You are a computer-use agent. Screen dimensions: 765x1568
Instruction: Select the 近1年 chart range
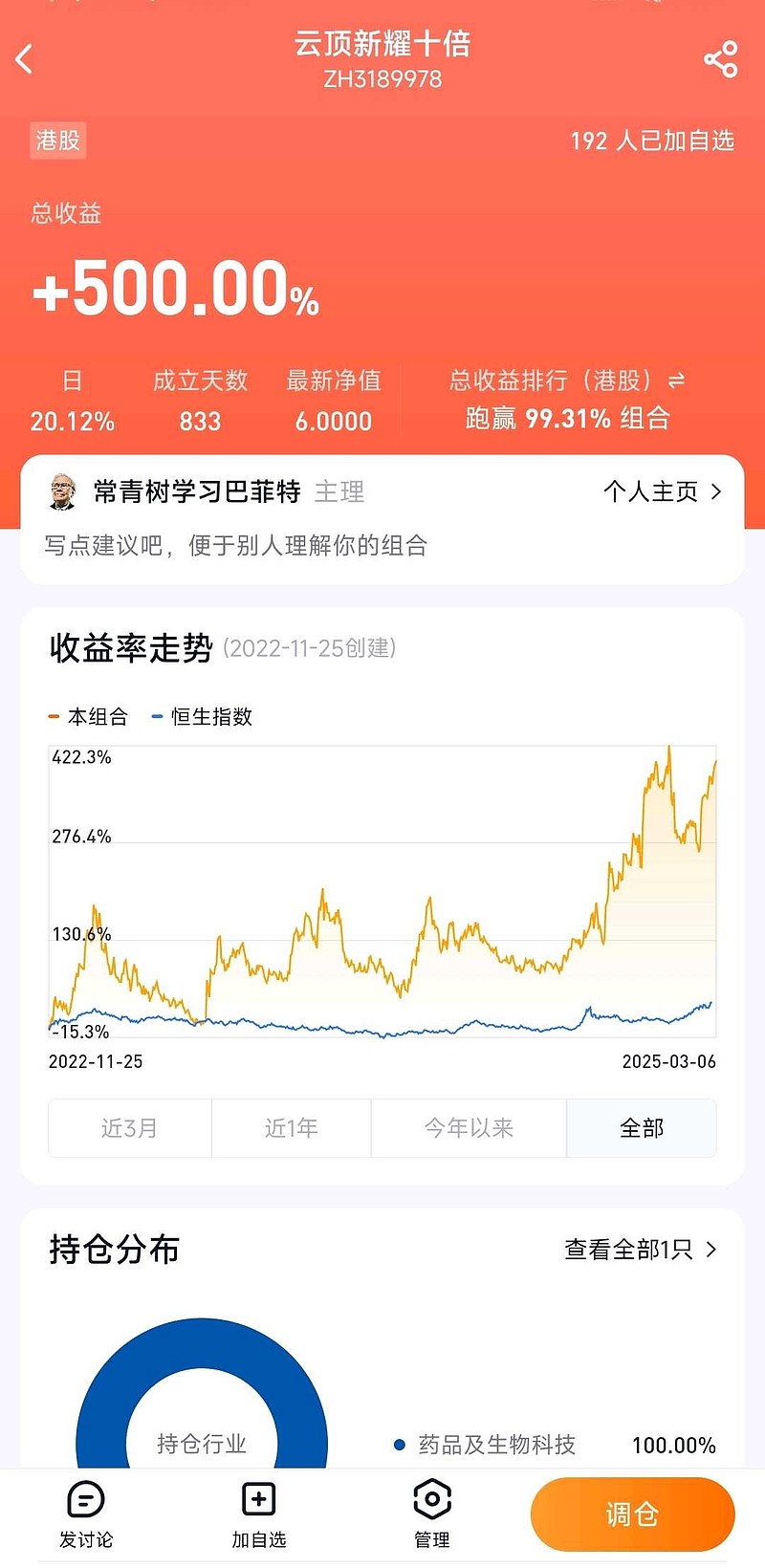click(x=291, y=1128)
